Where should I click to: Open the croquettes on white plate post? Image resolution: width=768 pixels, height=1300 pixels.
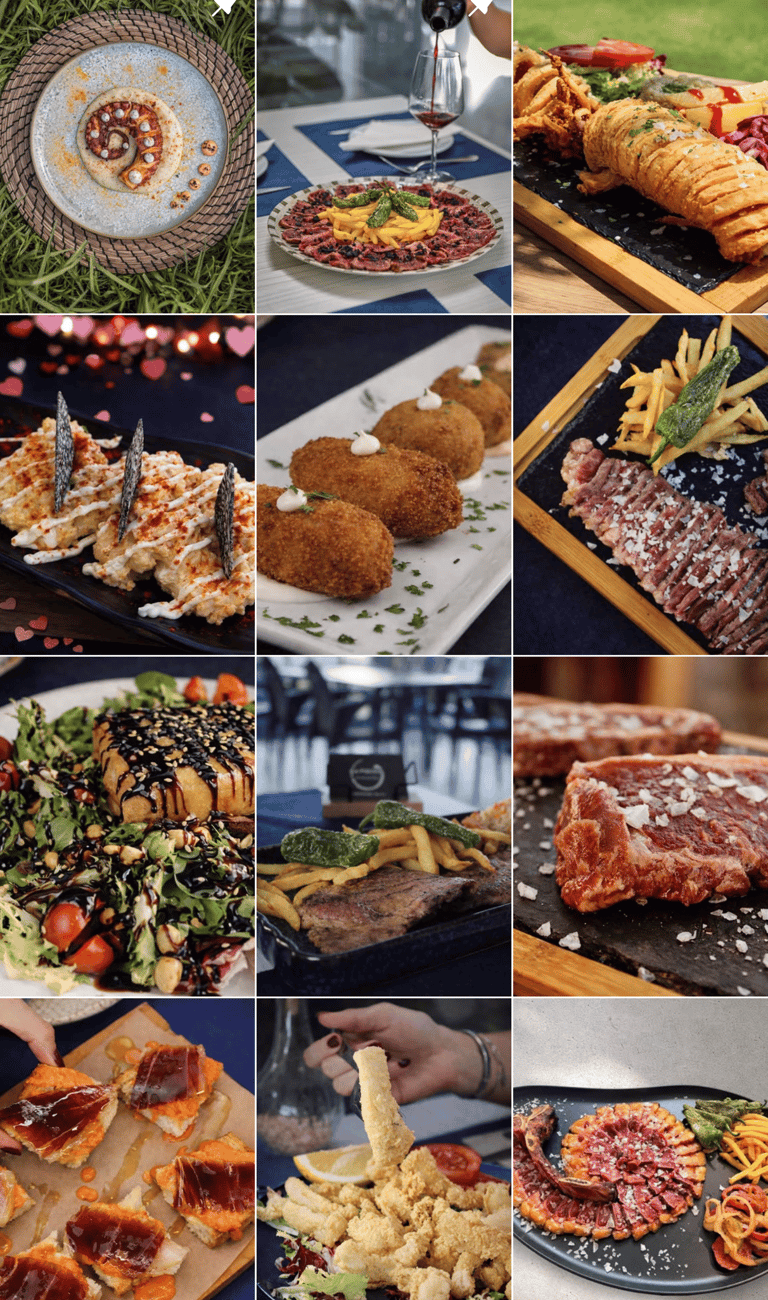(384, 485)
